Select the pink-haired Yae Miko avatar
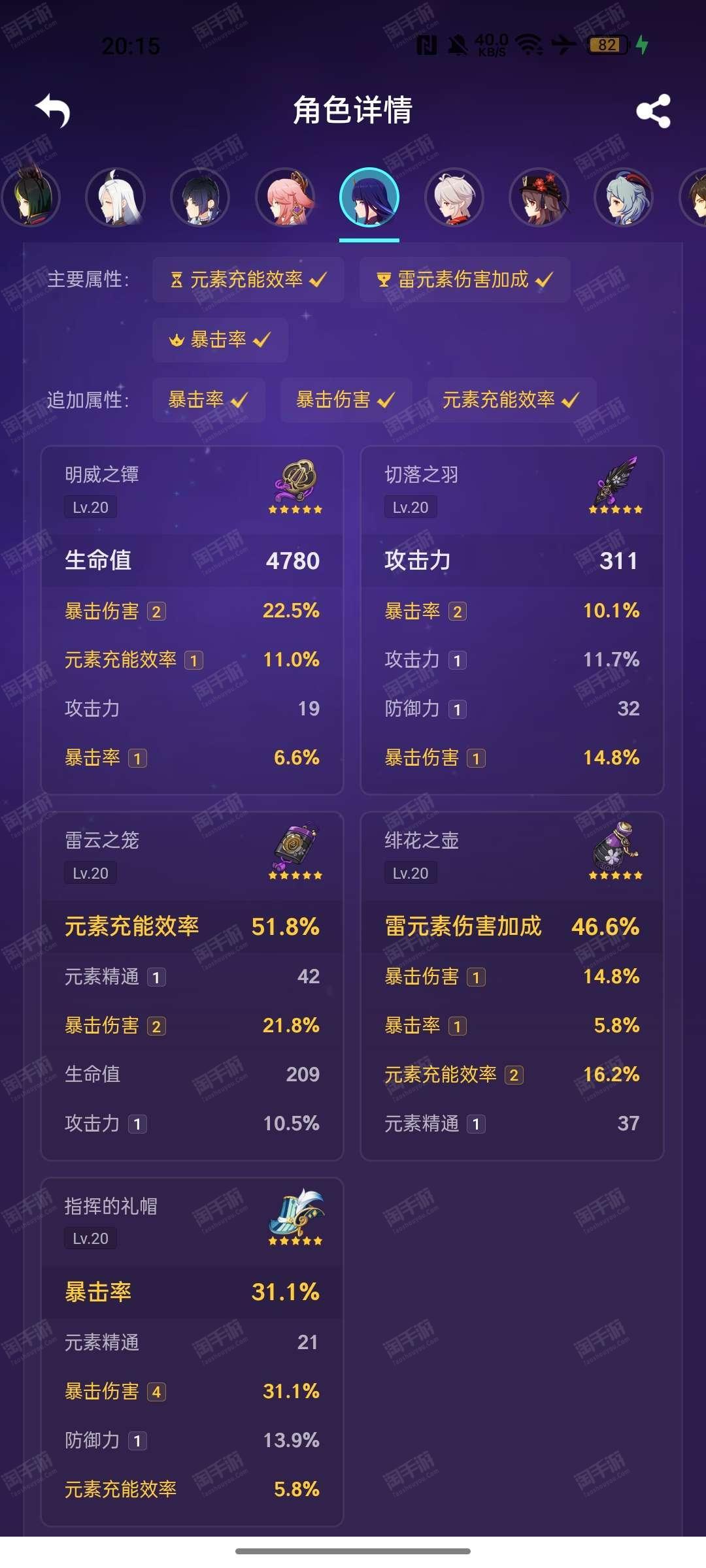Image resolution: width=706 pixels, height=1568 pixels. click(285, 197)
